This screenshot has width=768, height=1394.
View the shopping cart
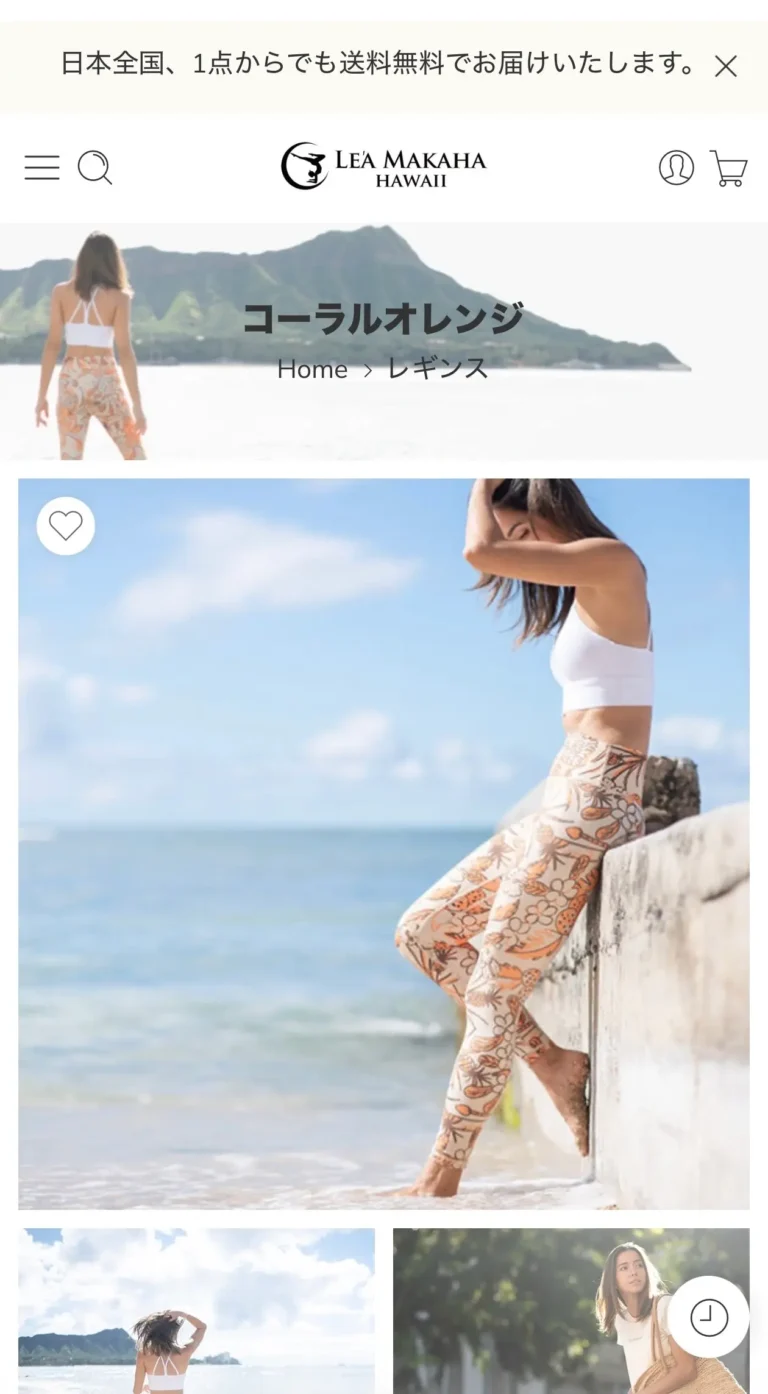729,168
